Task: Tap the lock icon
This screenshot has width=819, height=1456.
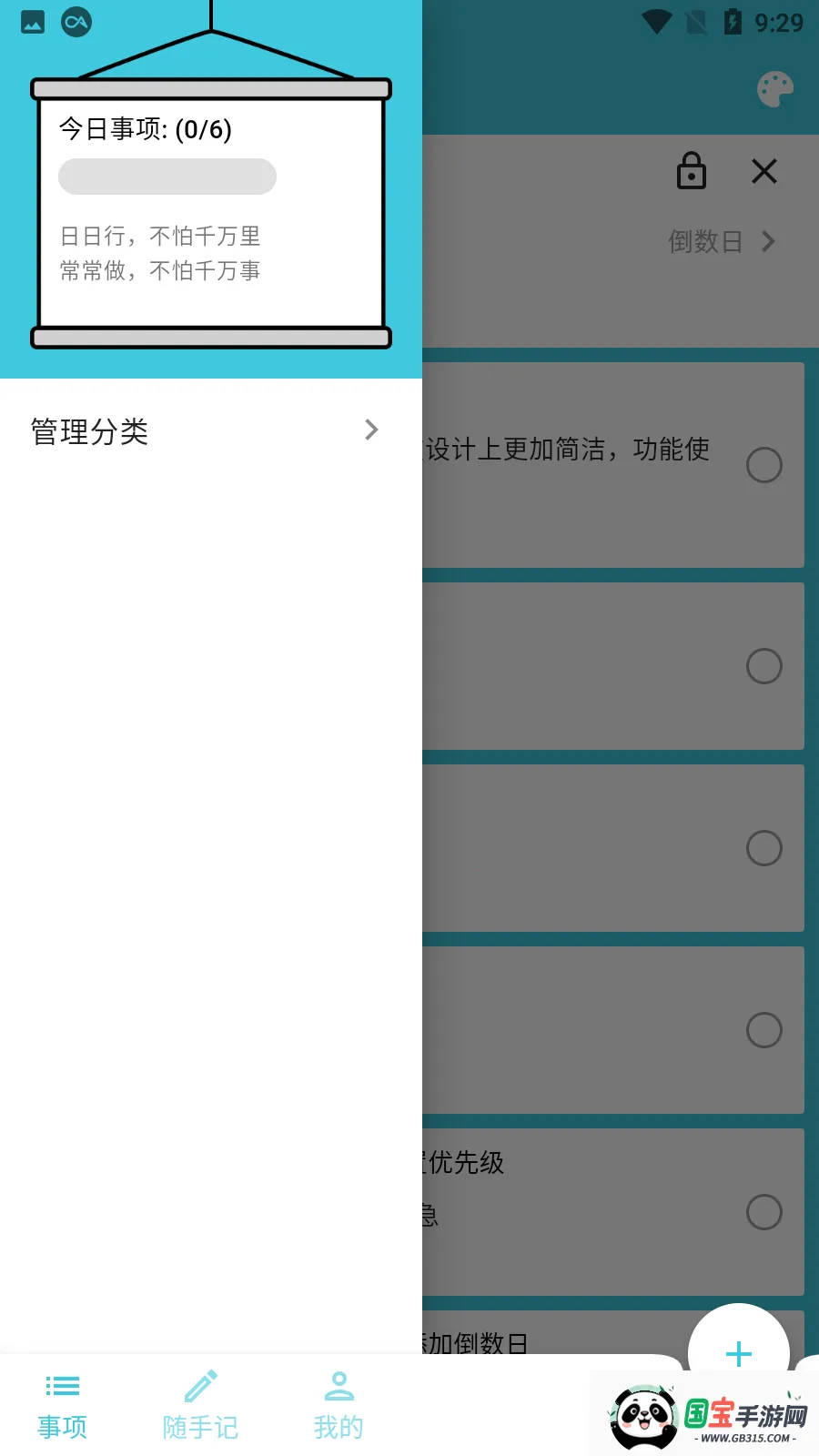Action: click(x=692, y=171)
